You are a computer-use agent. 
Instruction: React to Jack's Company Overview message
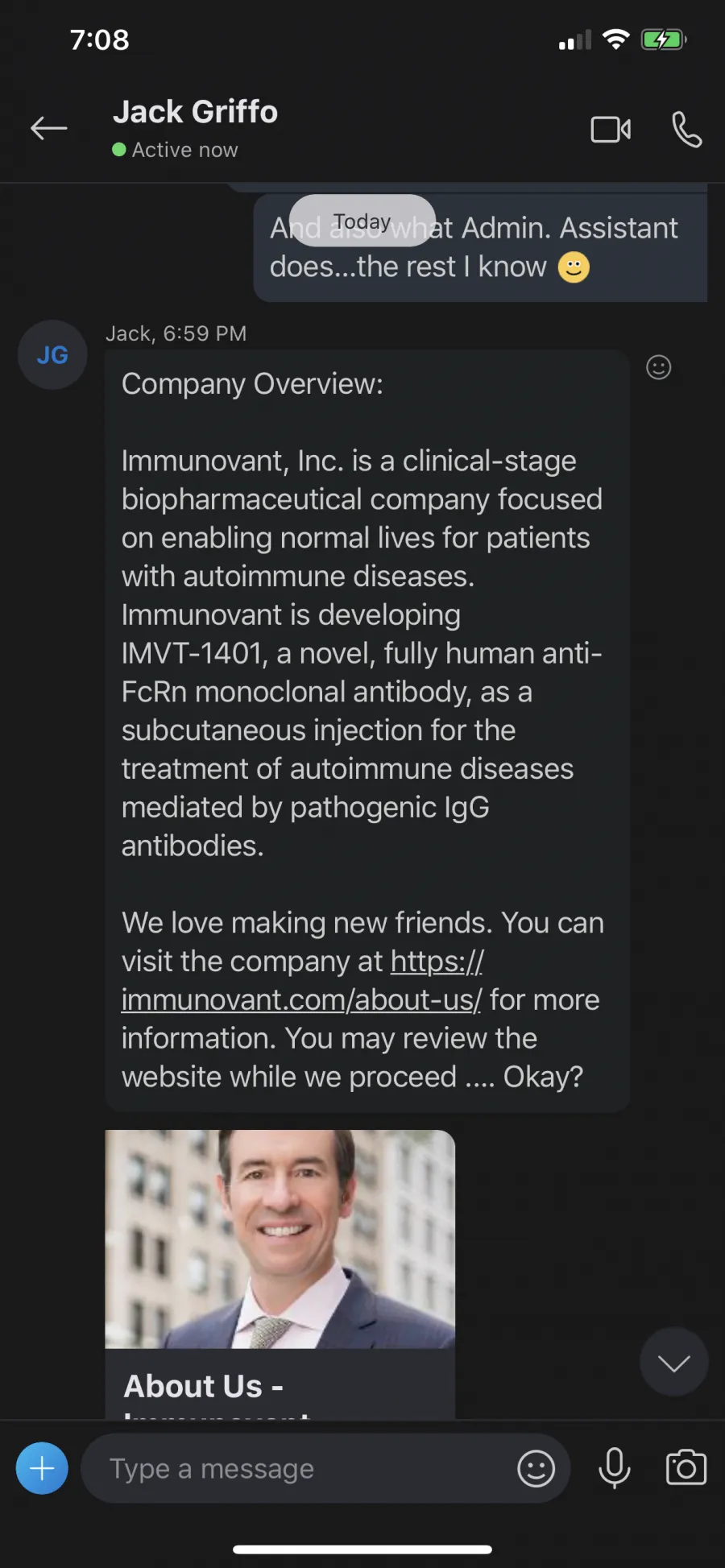[658, 367]
